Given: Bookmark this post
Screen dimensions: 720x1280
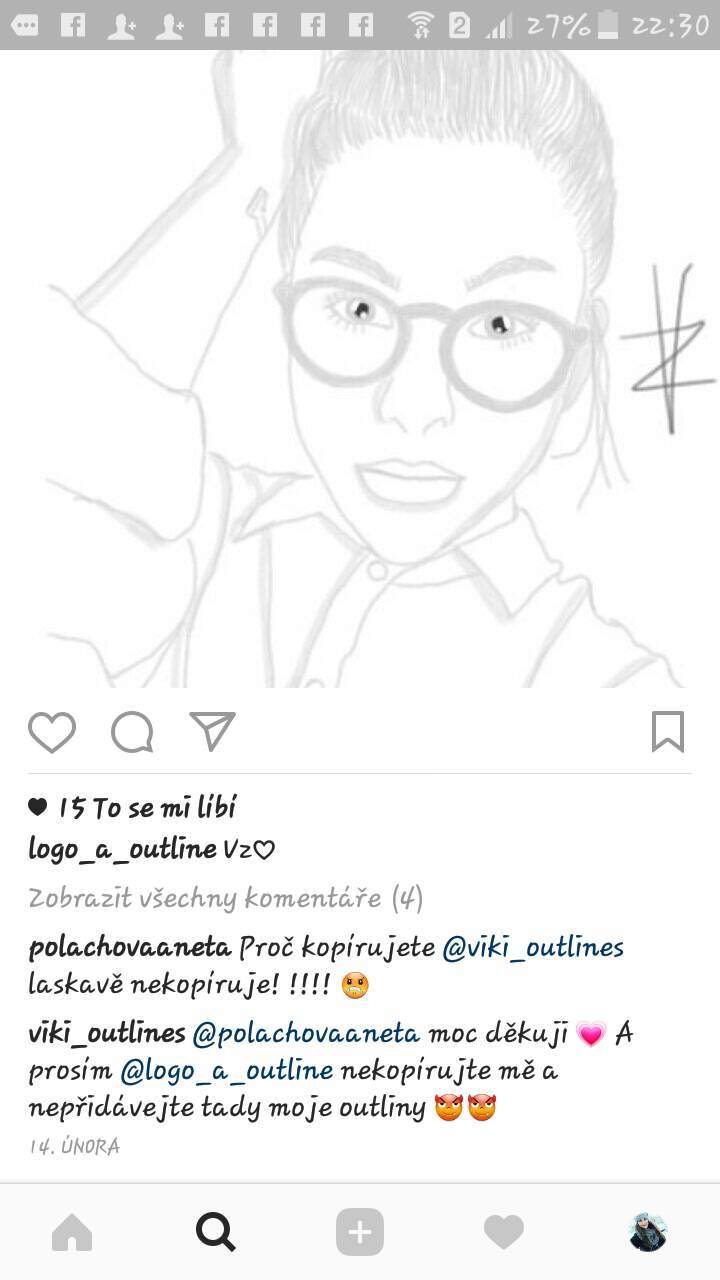Looking at the screenshot, I should pyautogui.click(x=668, y=732).
